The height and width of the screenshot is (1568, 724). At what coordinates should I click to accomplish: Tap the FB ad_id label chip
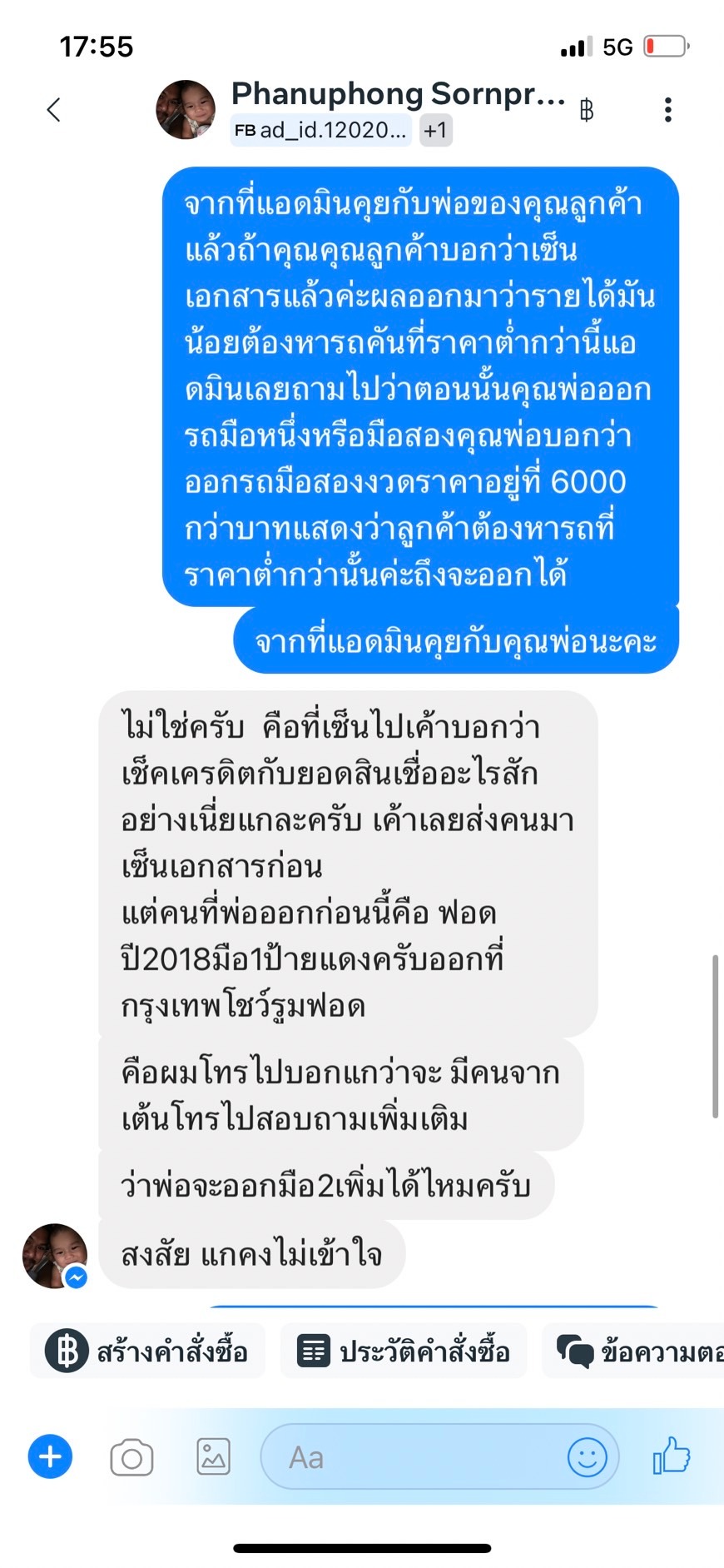tap(321, 130)
